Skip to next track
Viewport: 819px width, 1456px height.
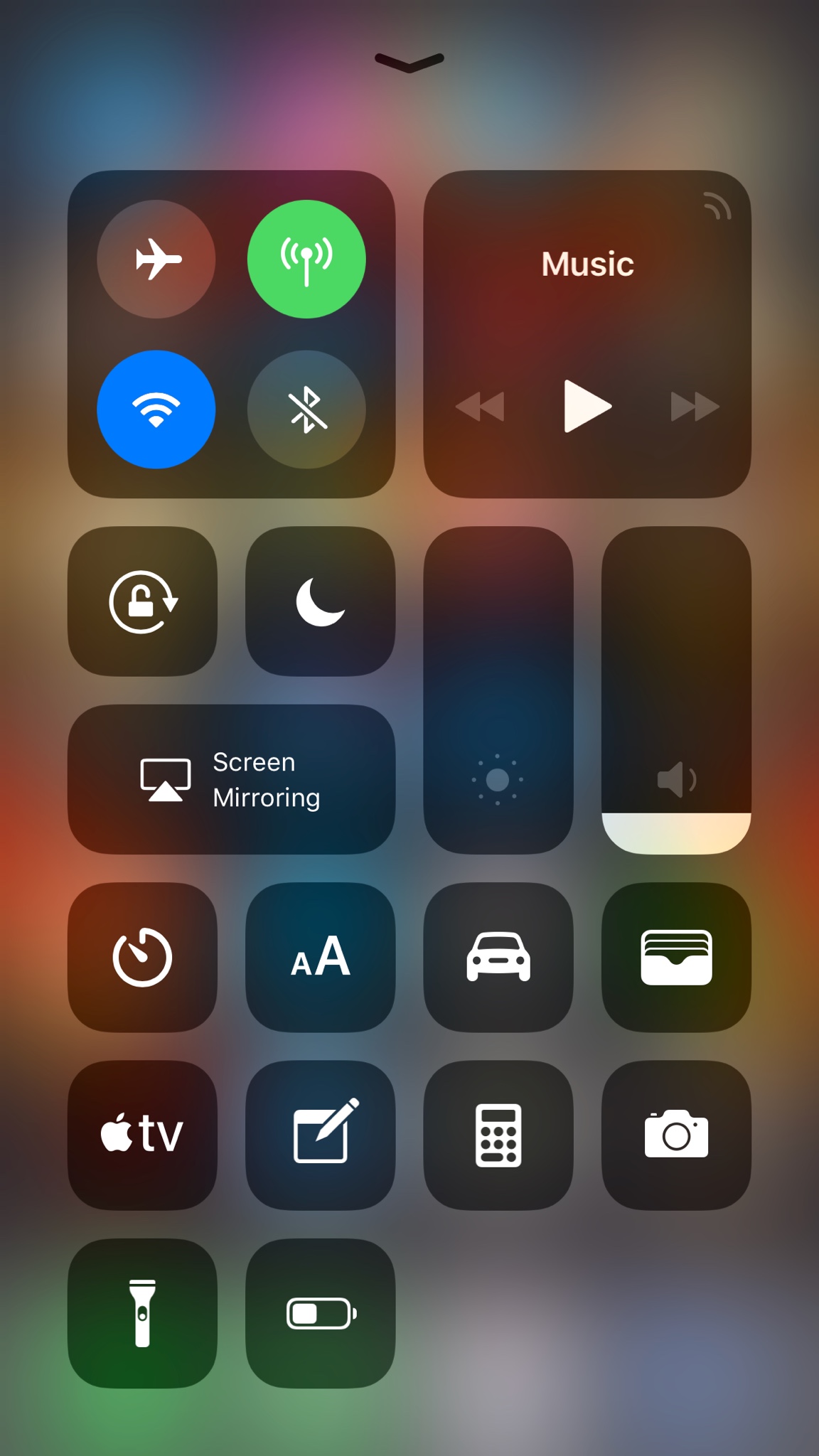pos(695,407)
